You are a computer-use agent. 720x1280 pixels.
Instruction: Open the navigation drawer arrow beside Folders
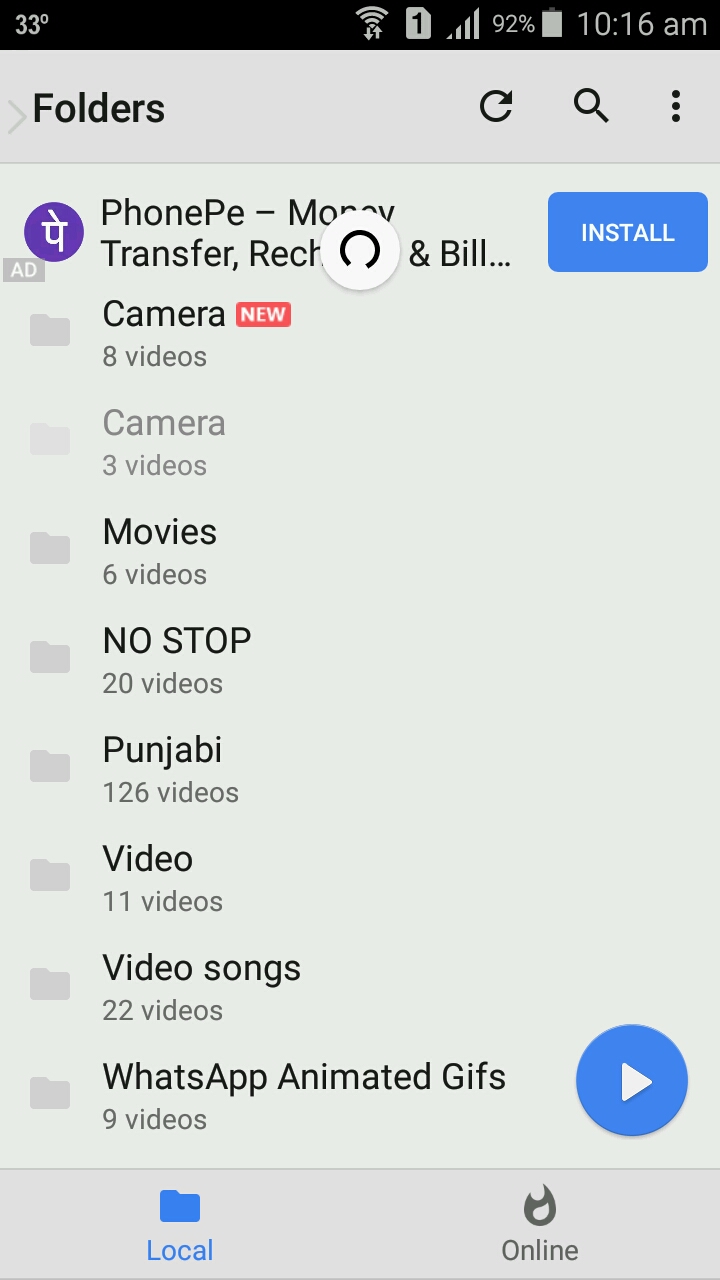pos(16,115)
